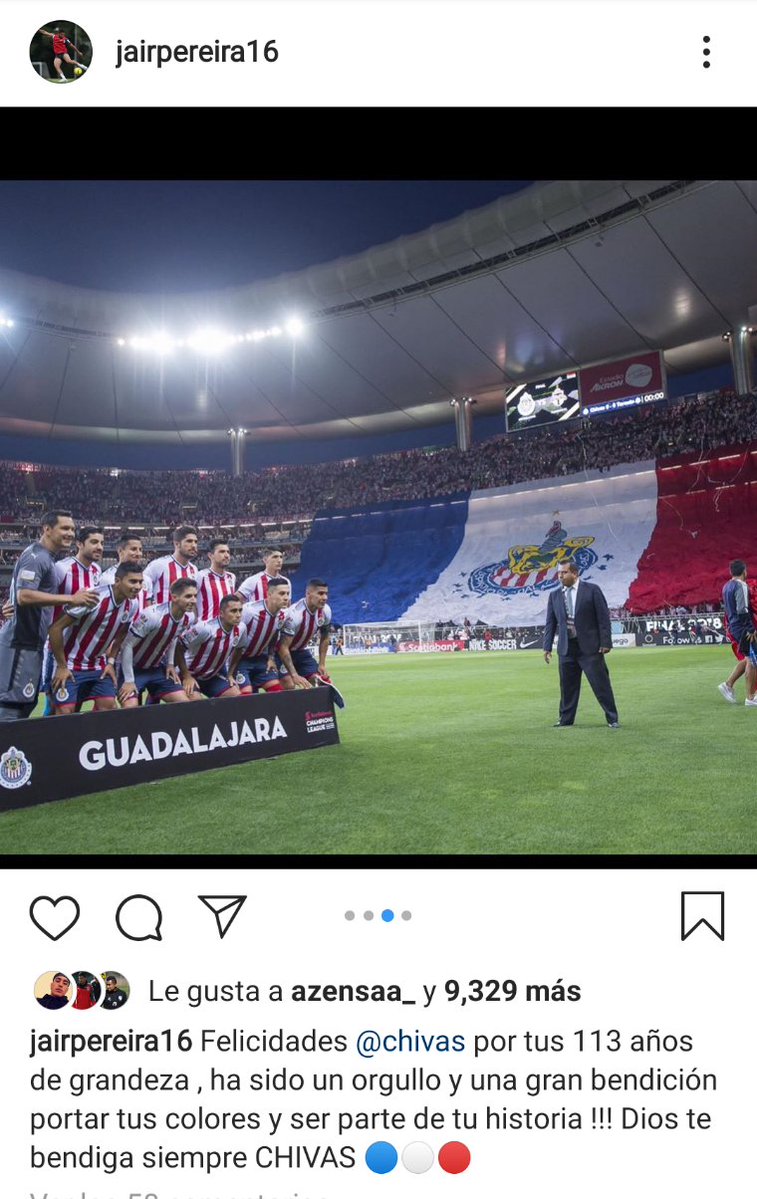This screenshot has height=1199, width=757.
Task: Open the team photo in the post
Action: click(378, 517)
